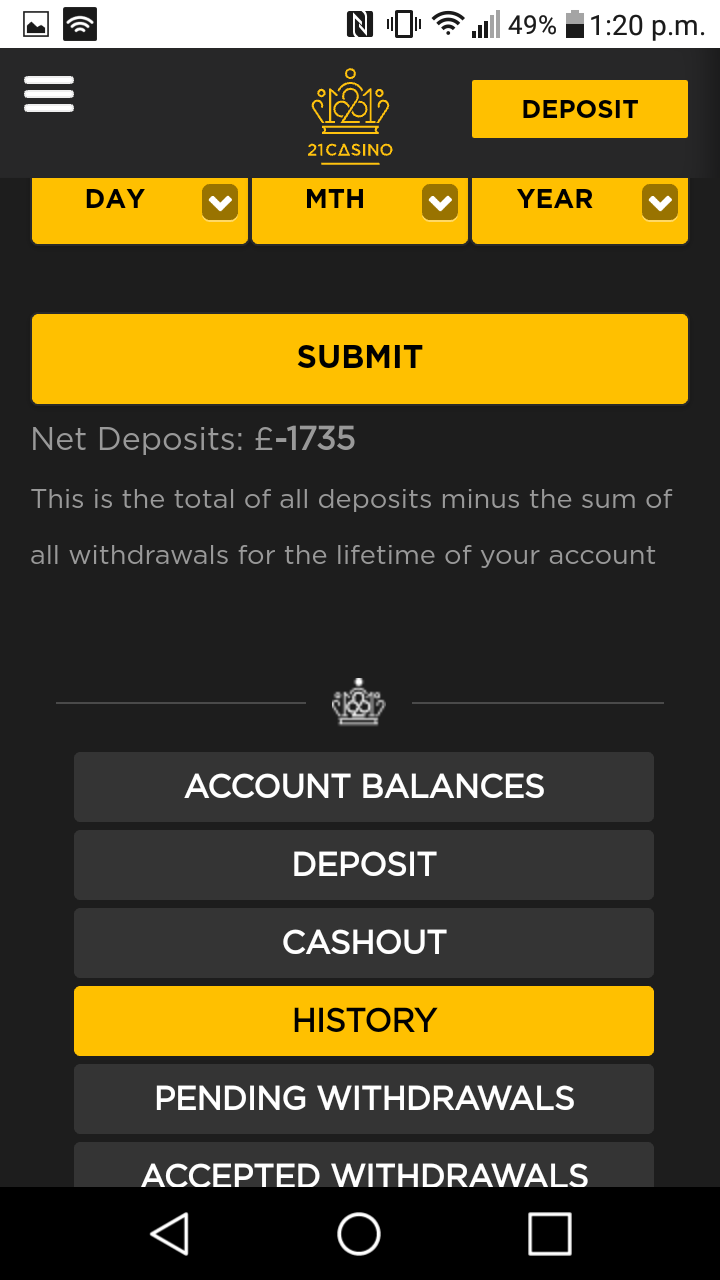This screenshot has width=720, height=1280.
Task: View Pending Withdrawals
Action: click(x=364, y=1099)
